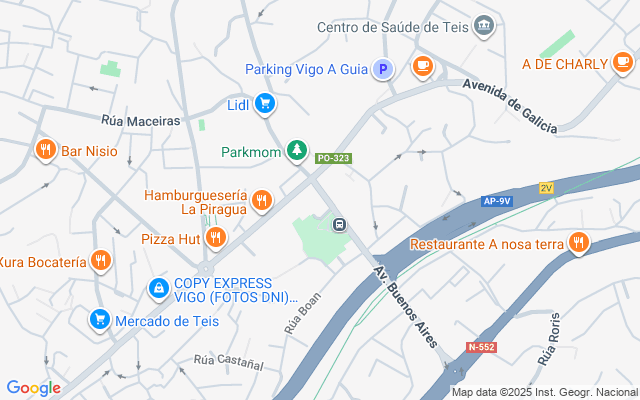Tap Kura Bocatería restaurant marker

(99, 261)
